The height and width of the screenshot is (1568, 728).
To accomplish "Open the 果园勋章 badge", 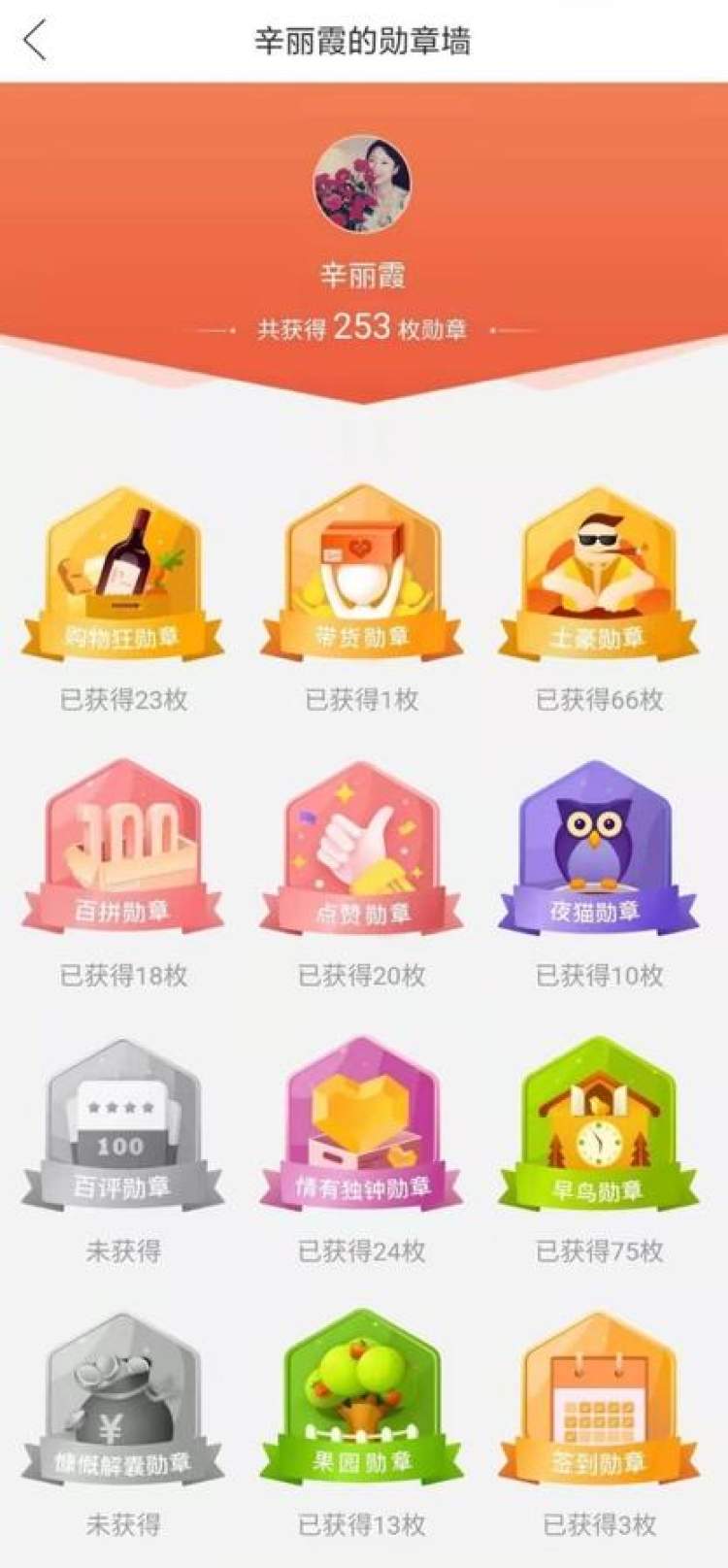I will coord(361,1400).
